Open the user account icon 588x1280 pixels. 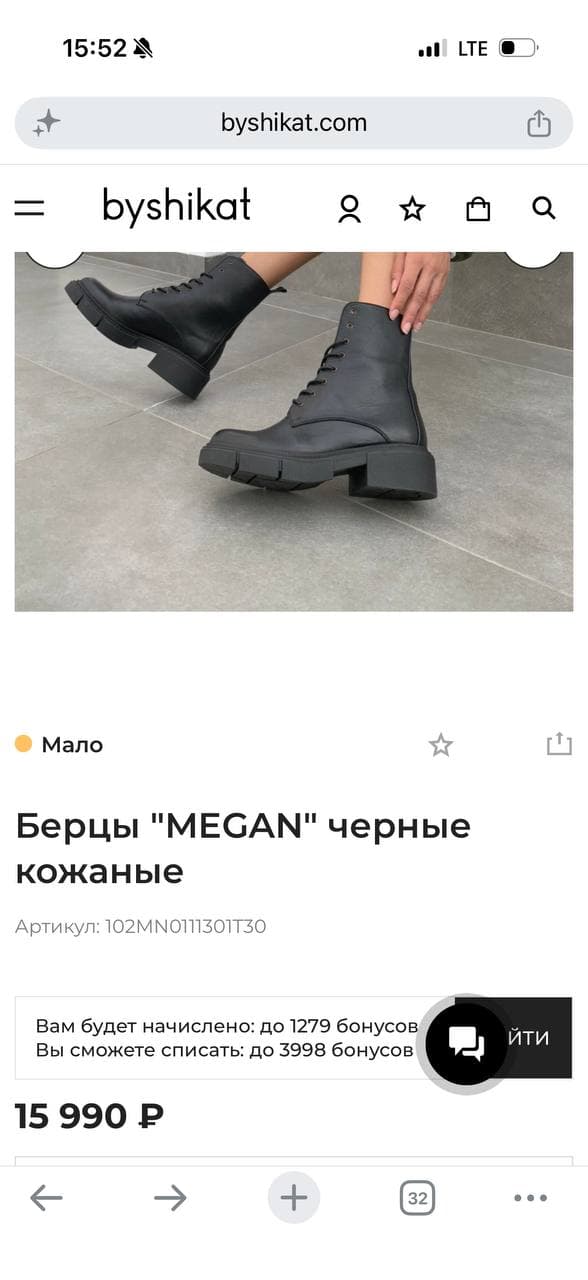point(349,208)
